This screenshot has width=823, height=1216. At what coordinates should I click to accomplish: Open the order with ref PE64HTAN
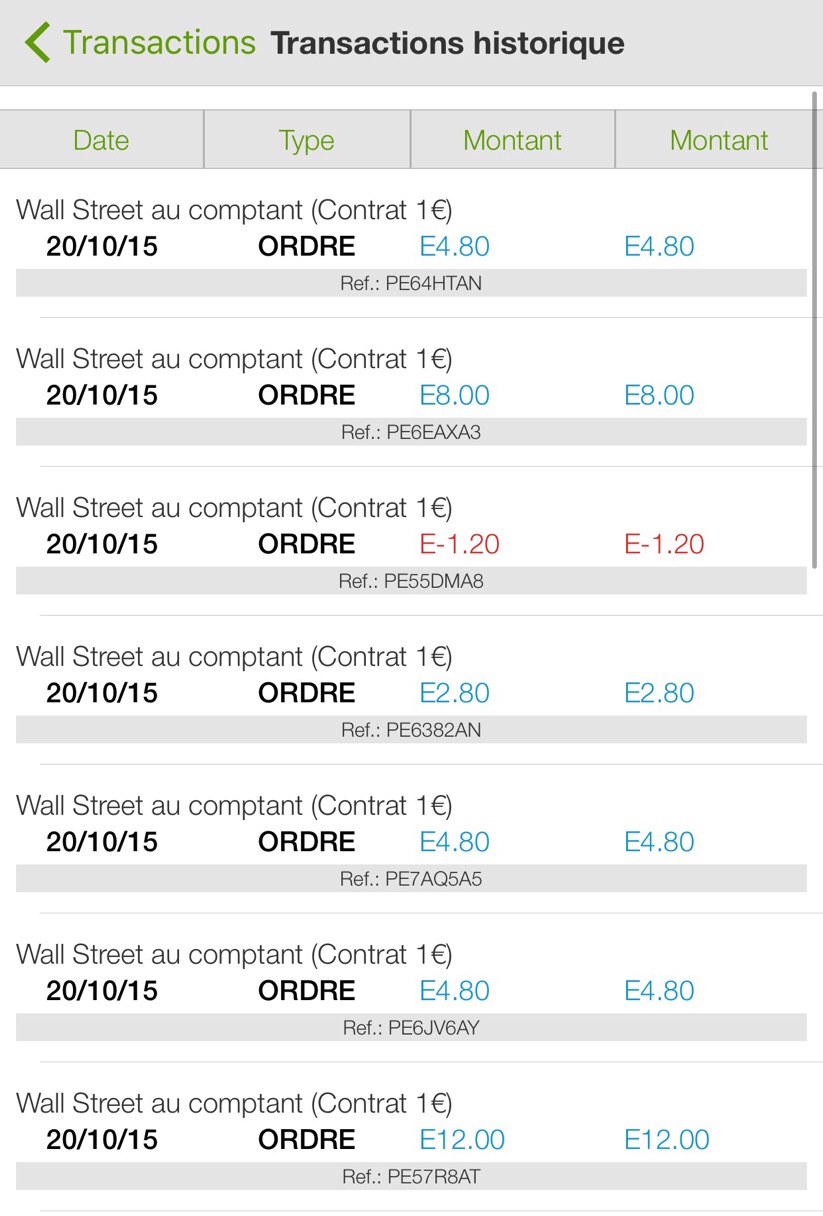tap(411, 247)
